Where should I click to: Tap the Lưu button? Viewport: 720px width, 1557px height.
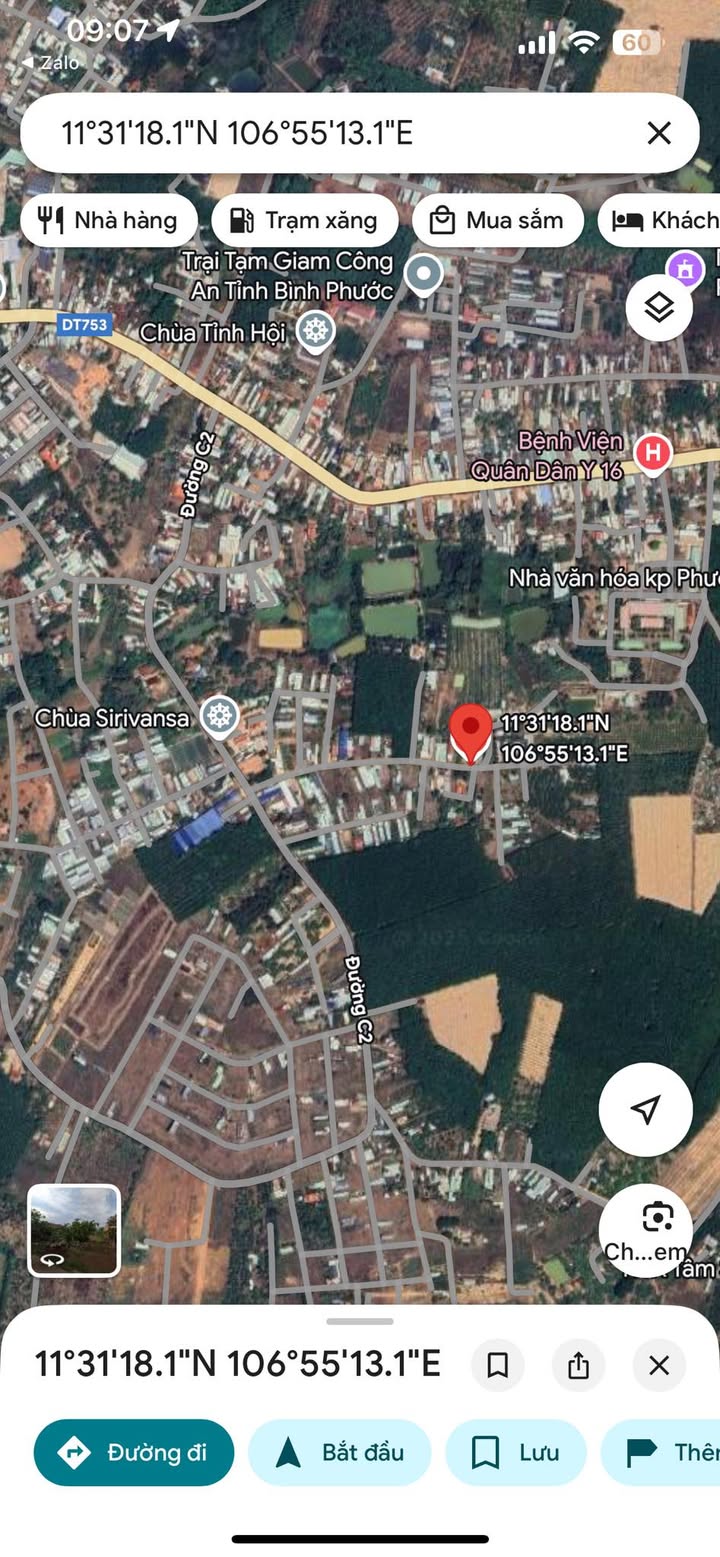517,1452
